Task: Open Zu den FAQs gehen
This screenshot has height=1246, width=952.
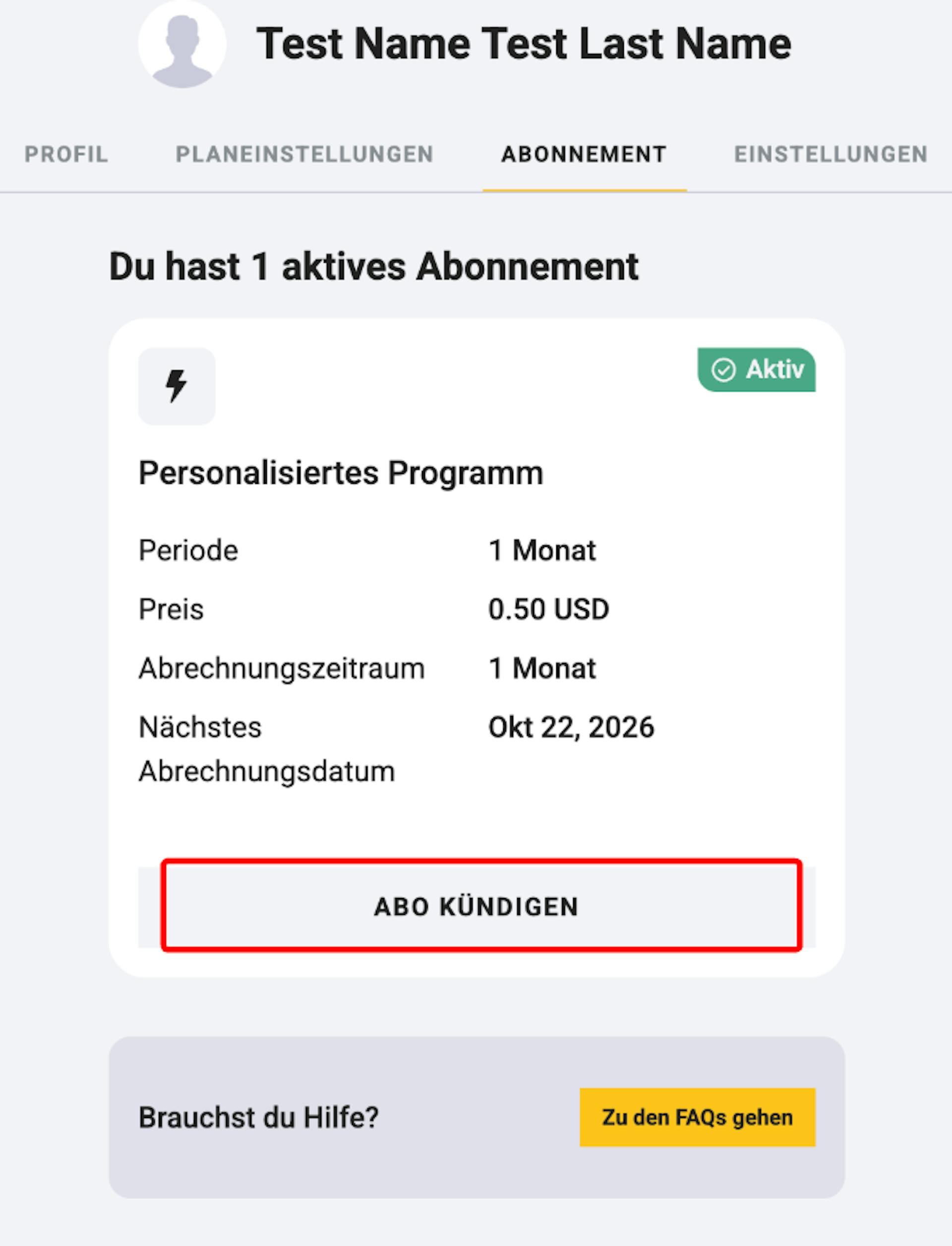Action: (697, 1118)
